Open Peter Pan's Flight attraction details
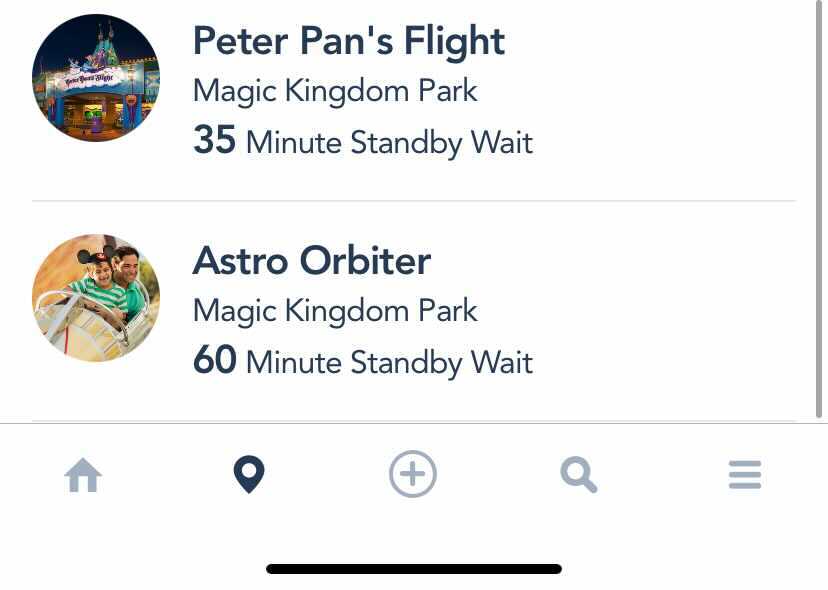 pos(348,42)
